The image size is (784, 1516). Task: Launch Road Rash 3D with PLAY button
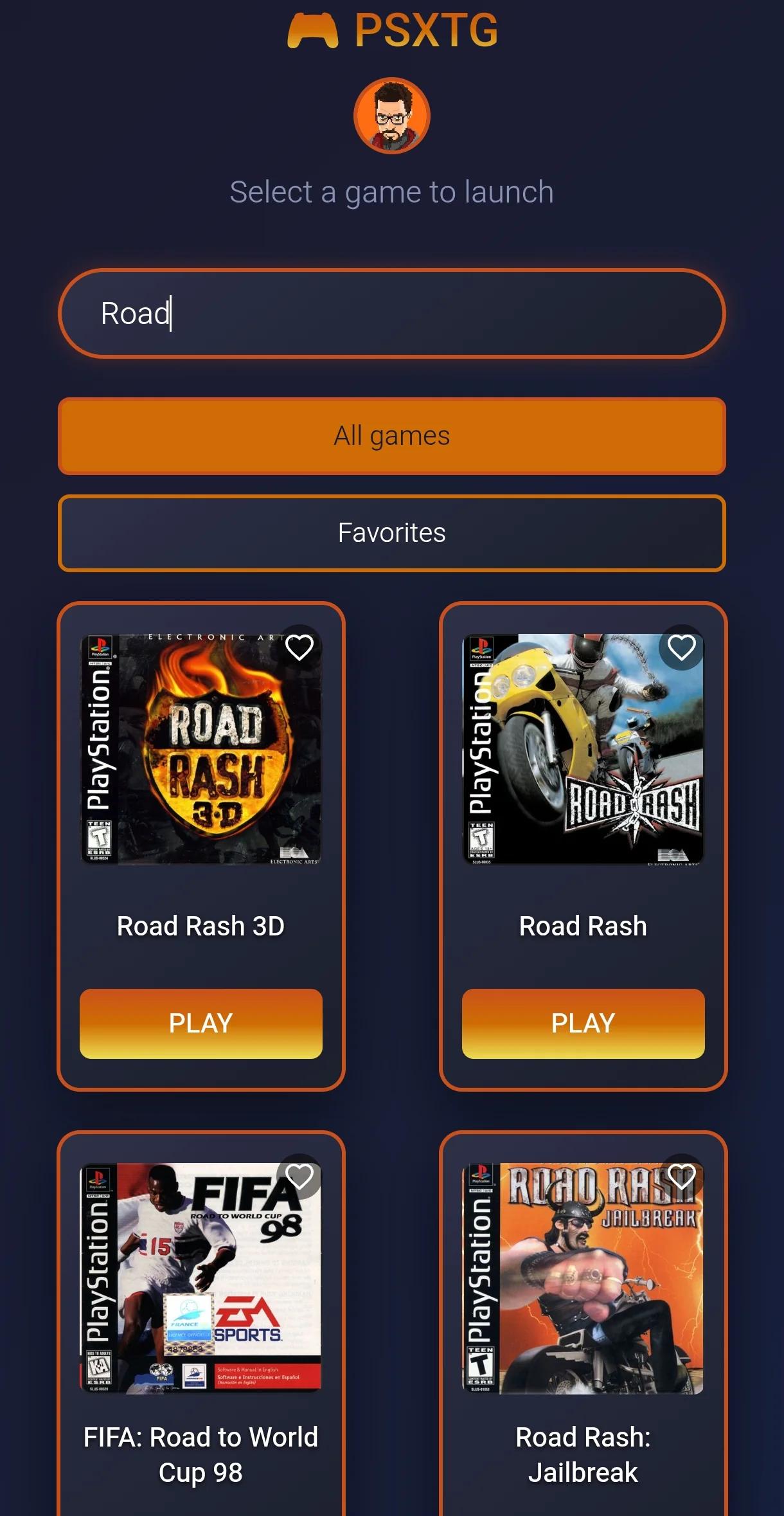(x=201, y=1024)
